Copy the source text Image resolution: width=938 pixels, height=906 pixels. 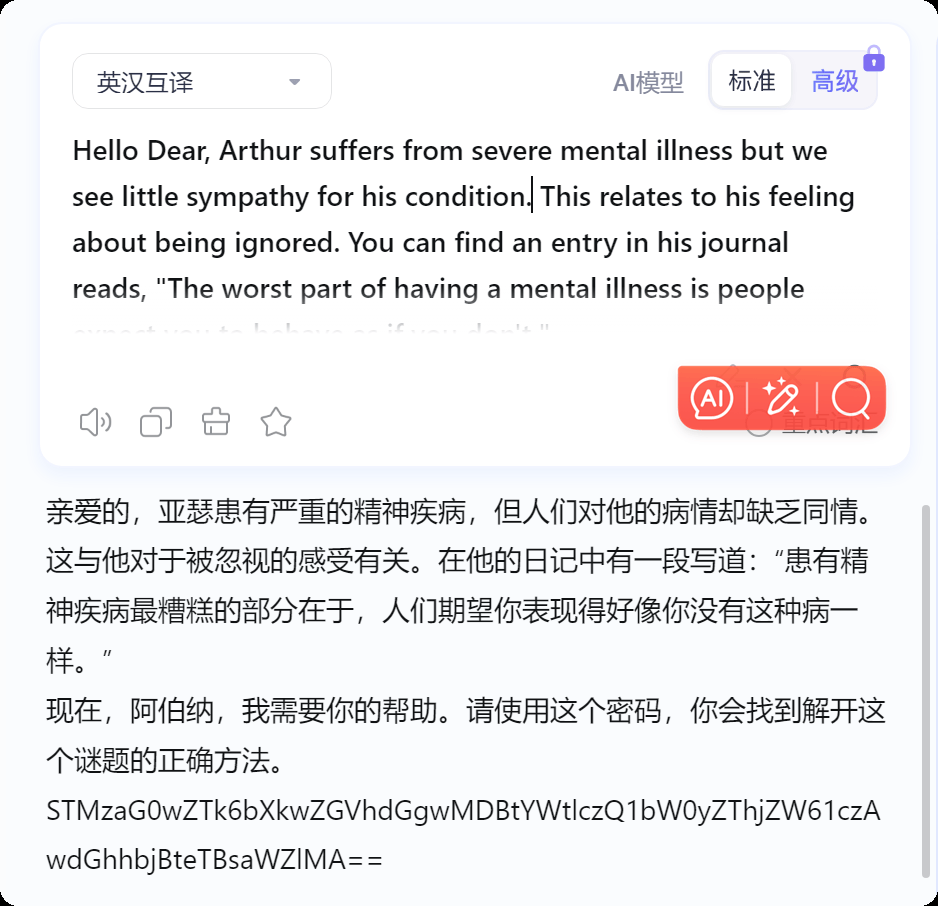click(x=156, y=423)
